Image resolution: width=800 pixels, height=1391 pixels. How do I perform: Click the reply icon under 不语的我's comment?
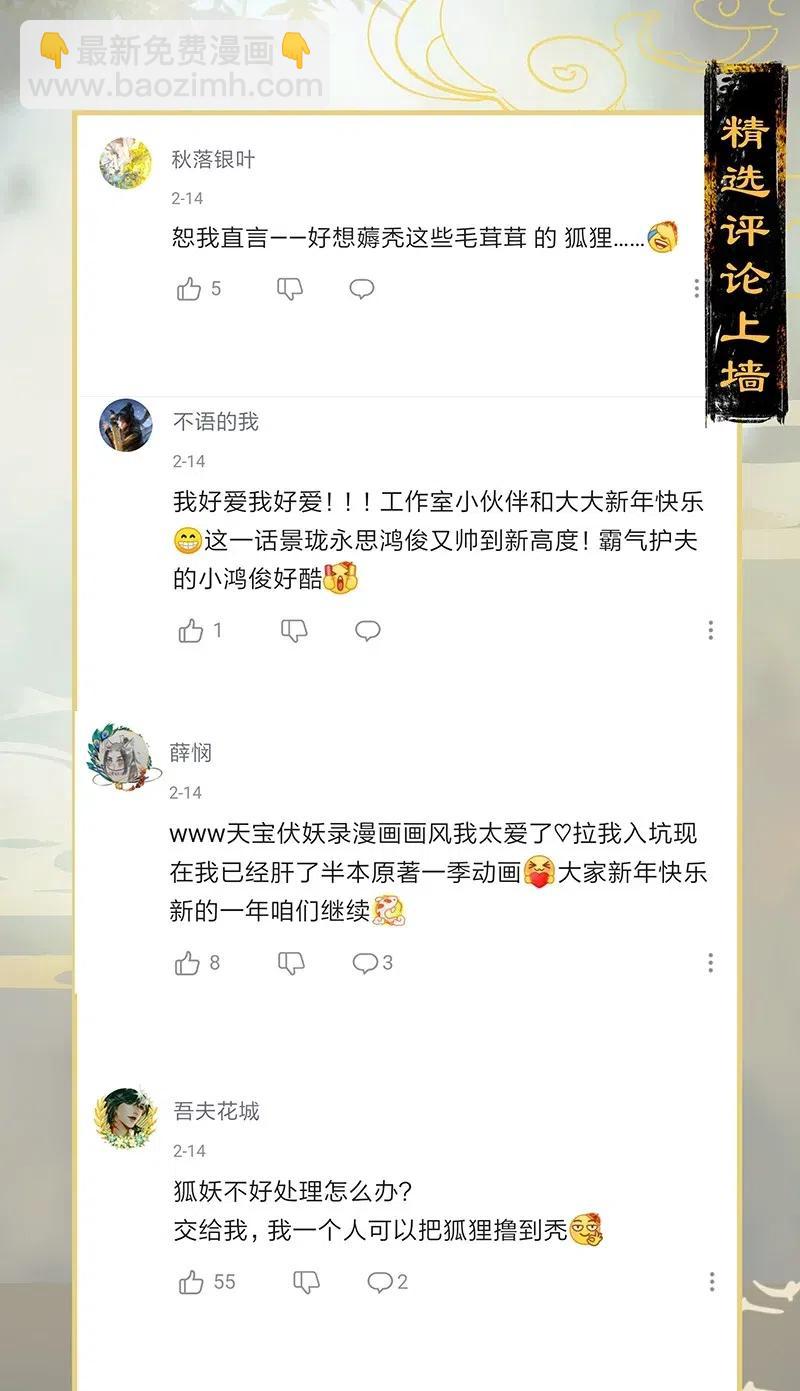tap(367, 631)
